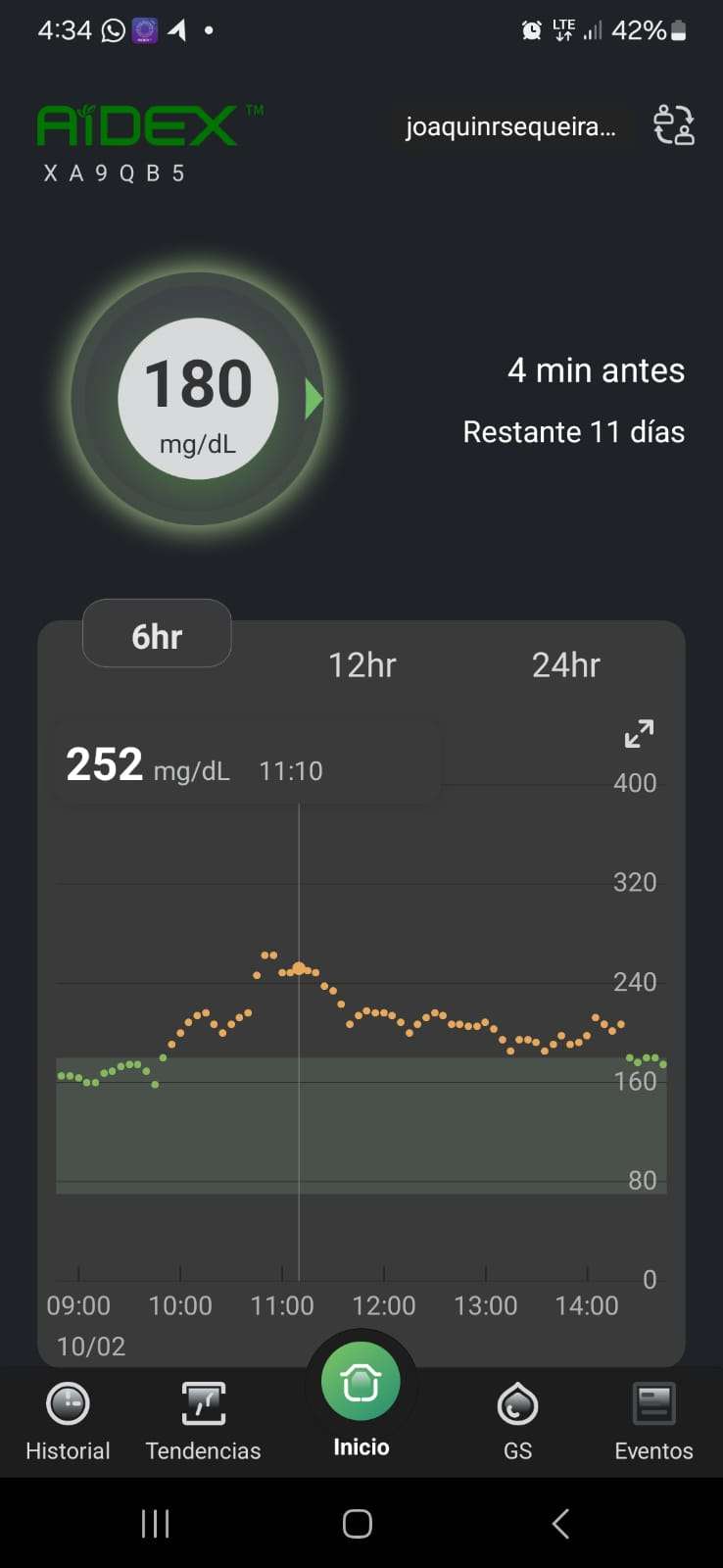Open the GS tab
The image size is (723, 1568).
click(517, 1421)
